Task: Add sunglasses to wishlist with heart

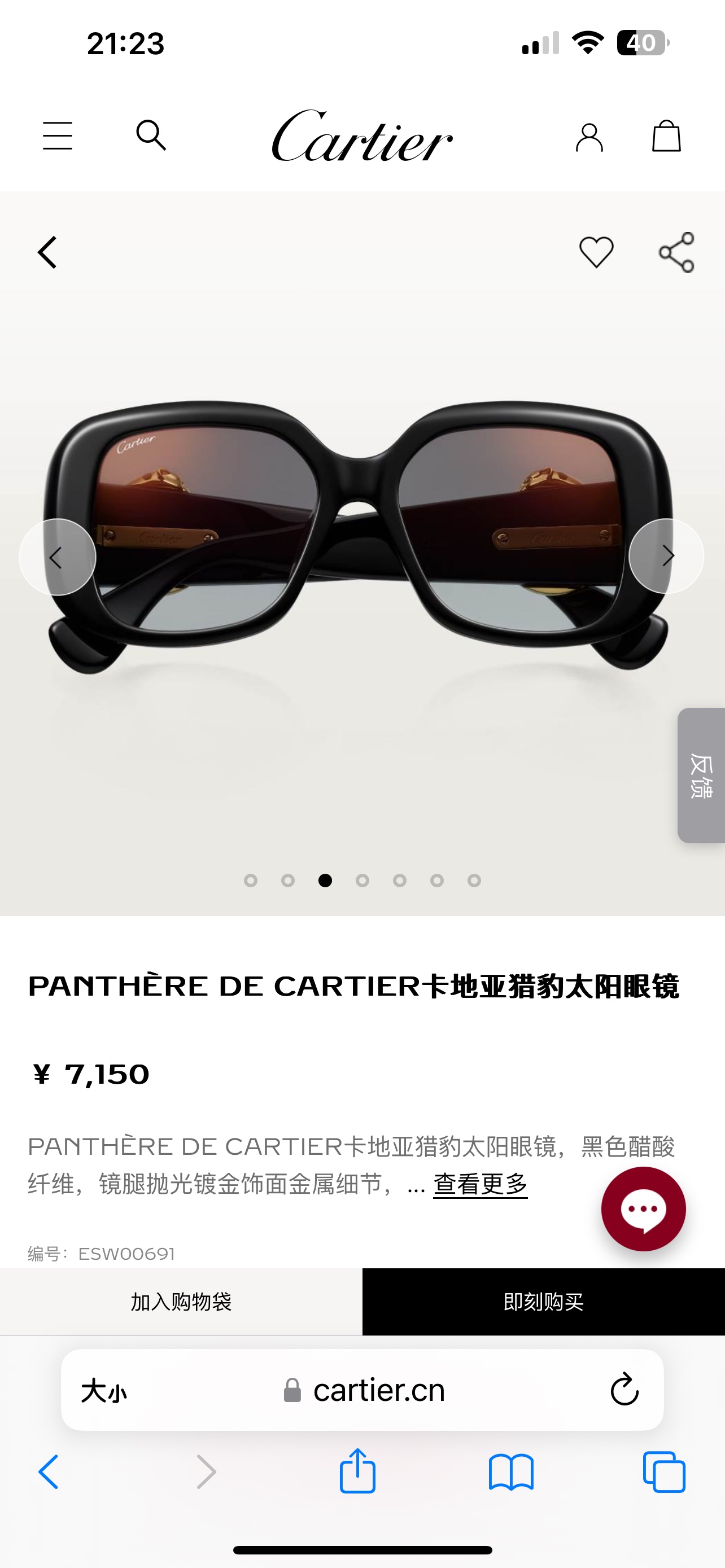Action: pyautogui.click(x=596, y=252)
